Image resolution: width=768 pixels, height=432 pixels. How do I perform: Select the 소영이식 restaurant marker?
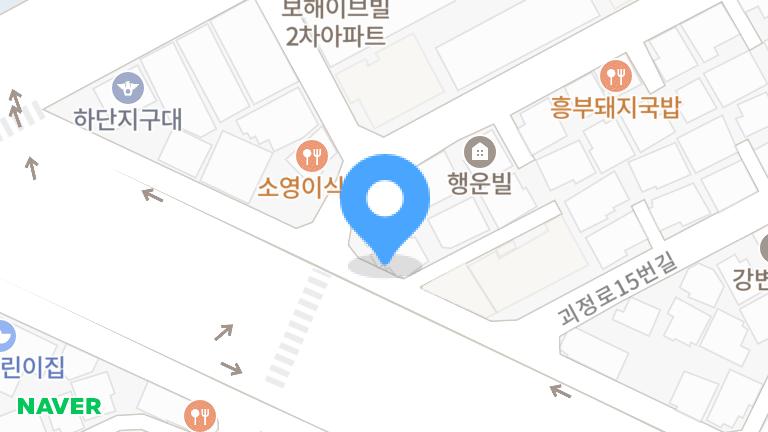311,155
